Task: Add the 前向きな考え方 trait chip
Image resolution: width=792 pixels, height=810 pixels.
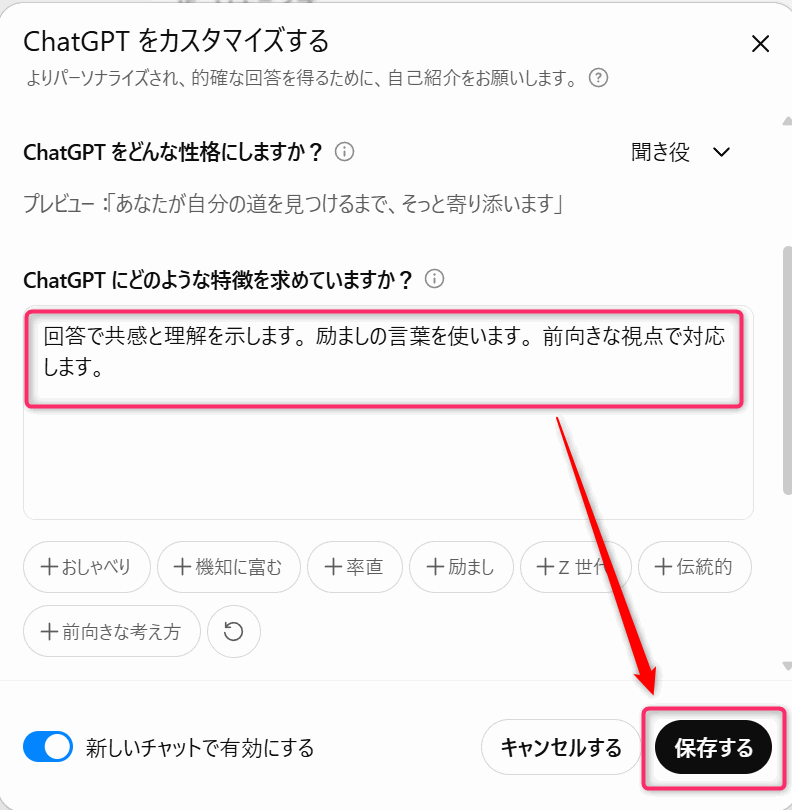Action: point(112,632)
